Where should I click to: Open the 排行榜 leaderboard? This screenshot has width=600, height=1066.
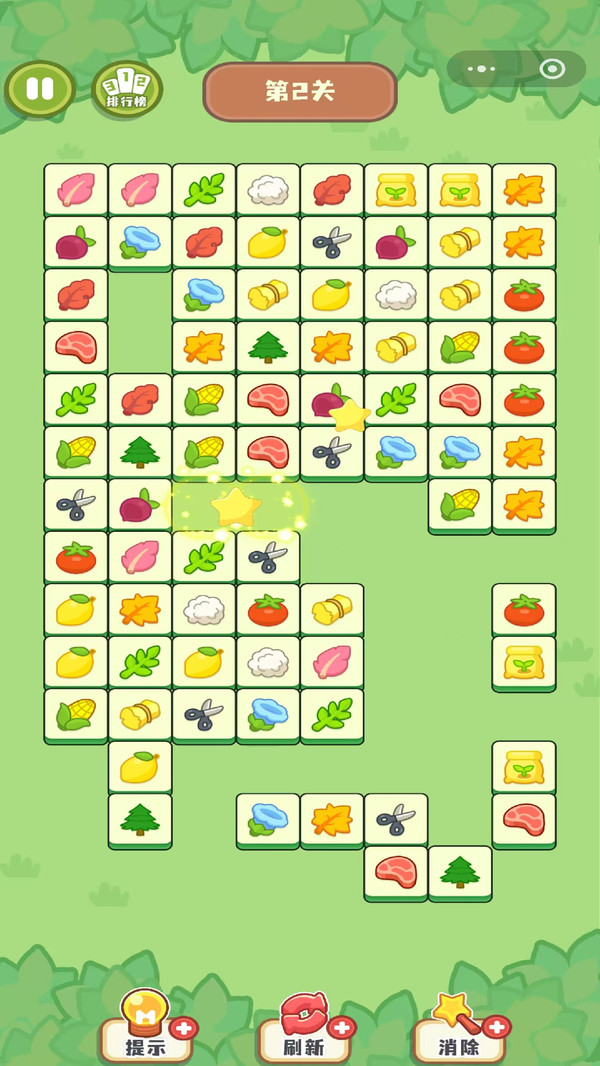tap(127, 90)
